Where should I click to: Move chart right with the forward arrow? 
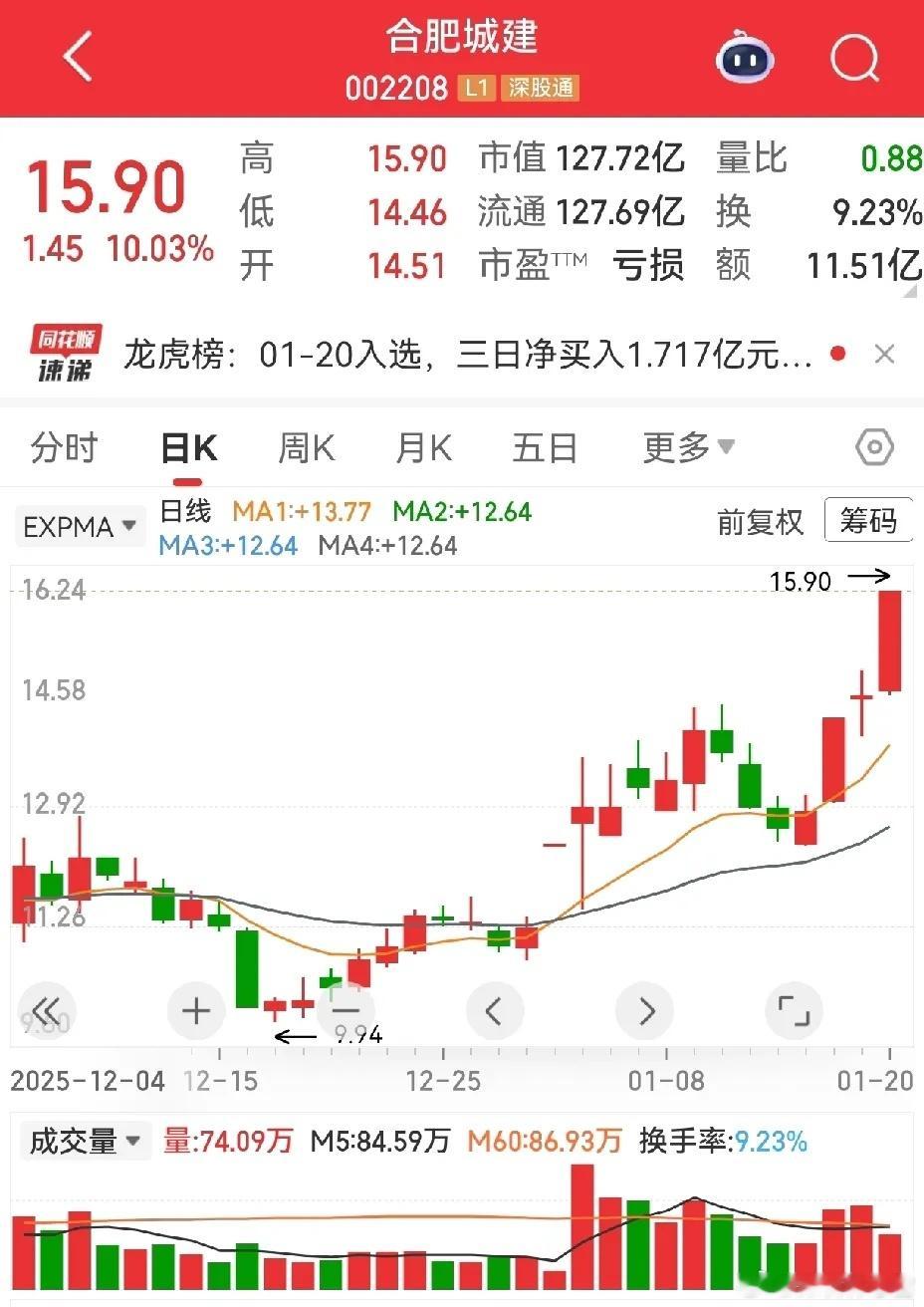click(644, 1011)
